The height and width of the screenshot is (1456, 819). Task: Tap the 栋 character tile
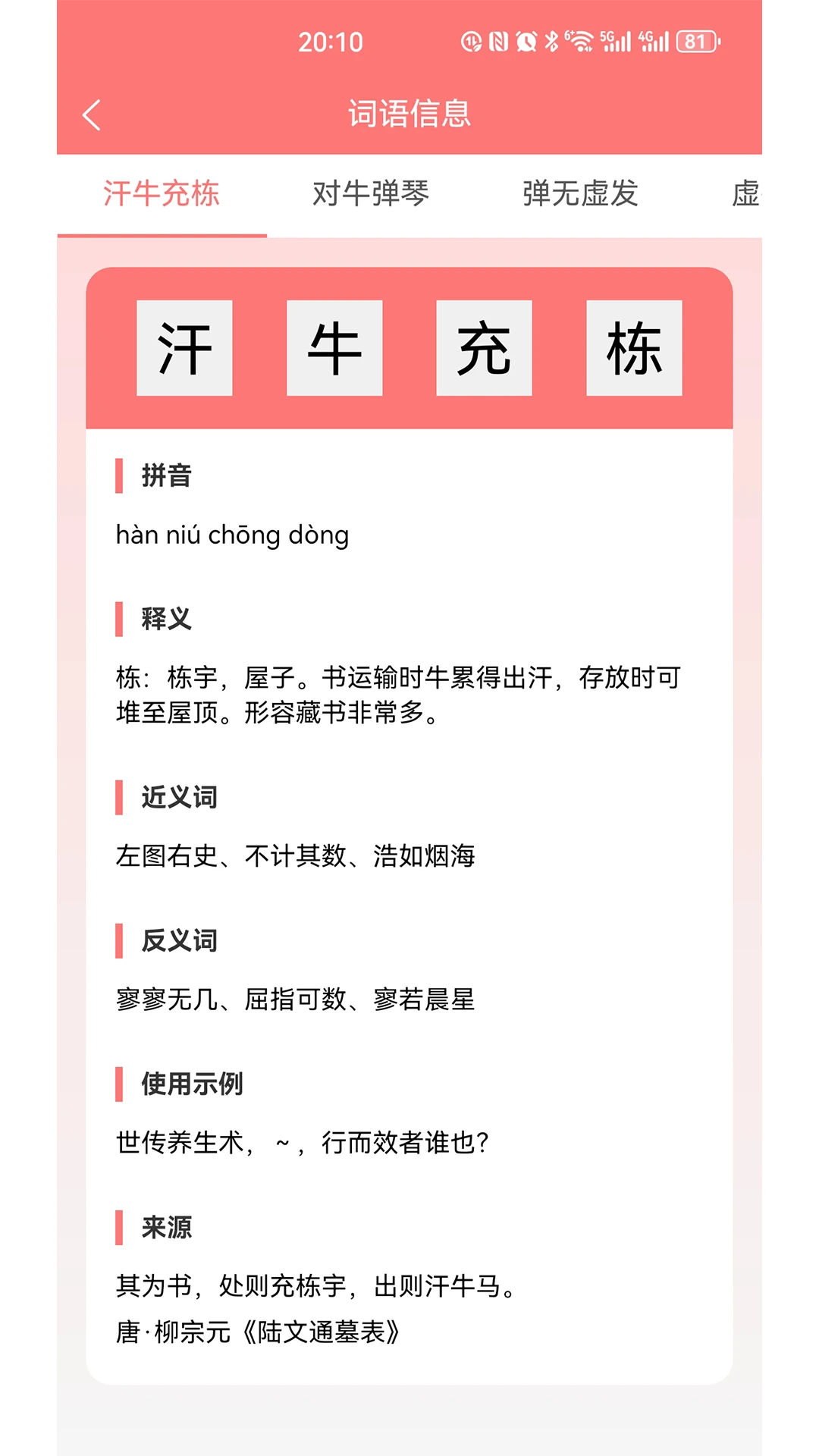pos(634,348)
